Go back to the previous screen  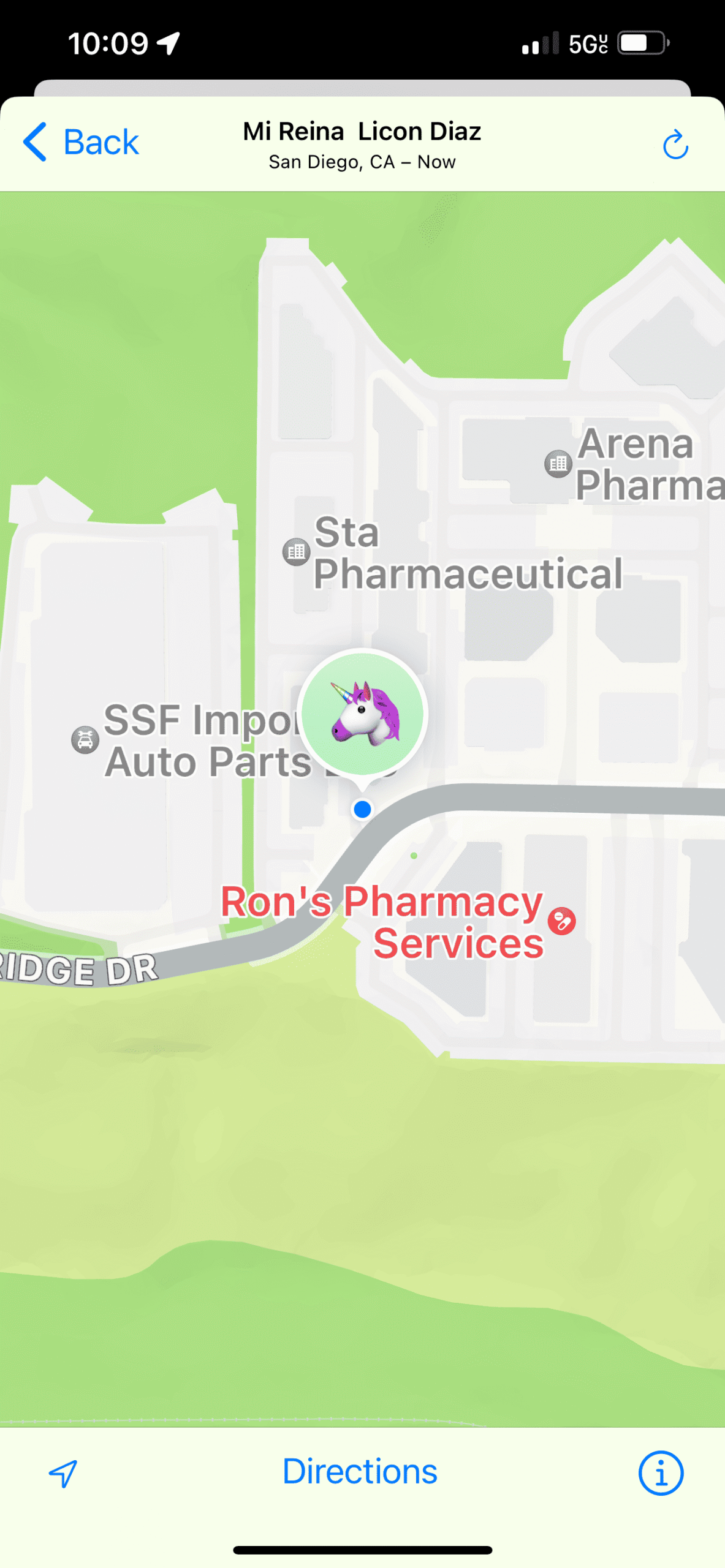point(81,143)
